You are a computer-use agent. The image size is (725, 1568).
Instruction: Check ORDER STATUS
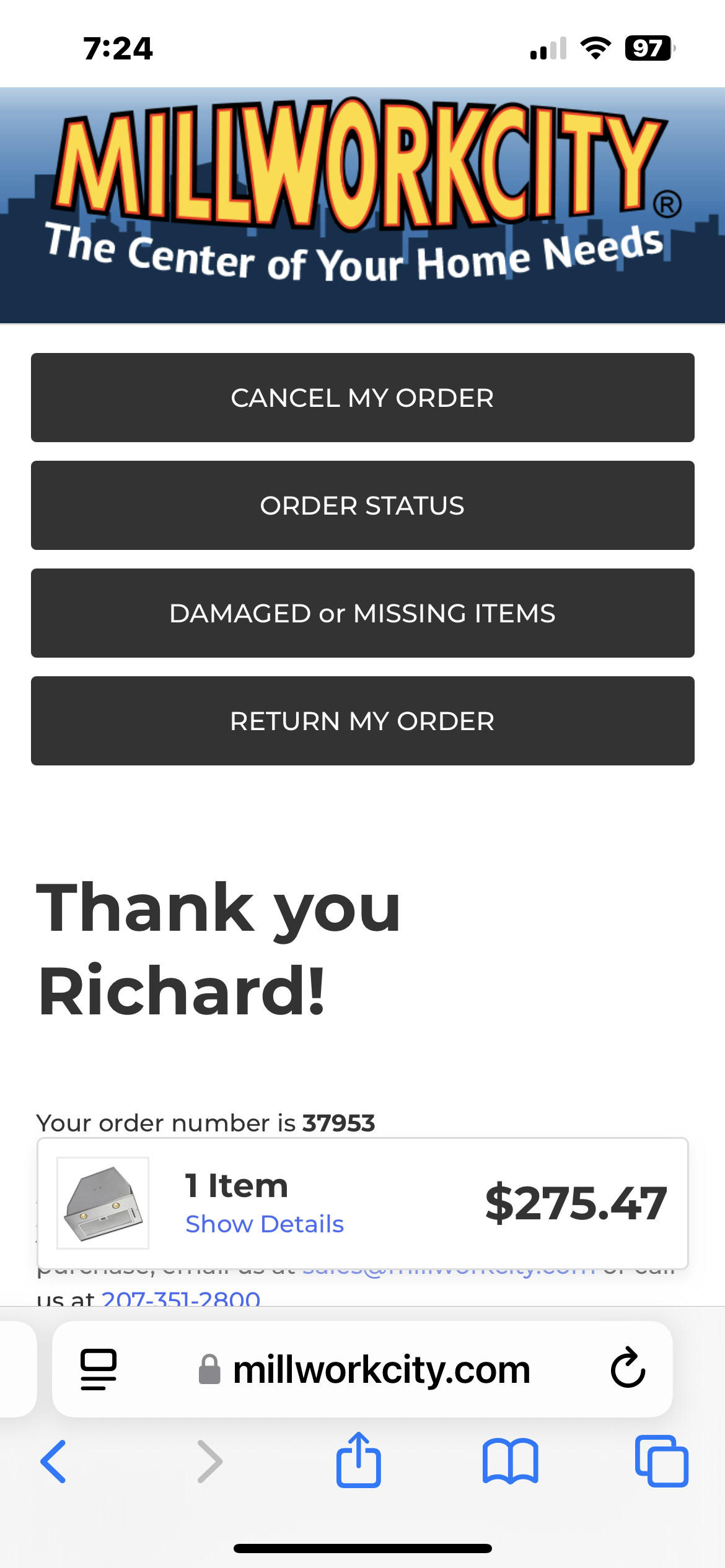362,505
